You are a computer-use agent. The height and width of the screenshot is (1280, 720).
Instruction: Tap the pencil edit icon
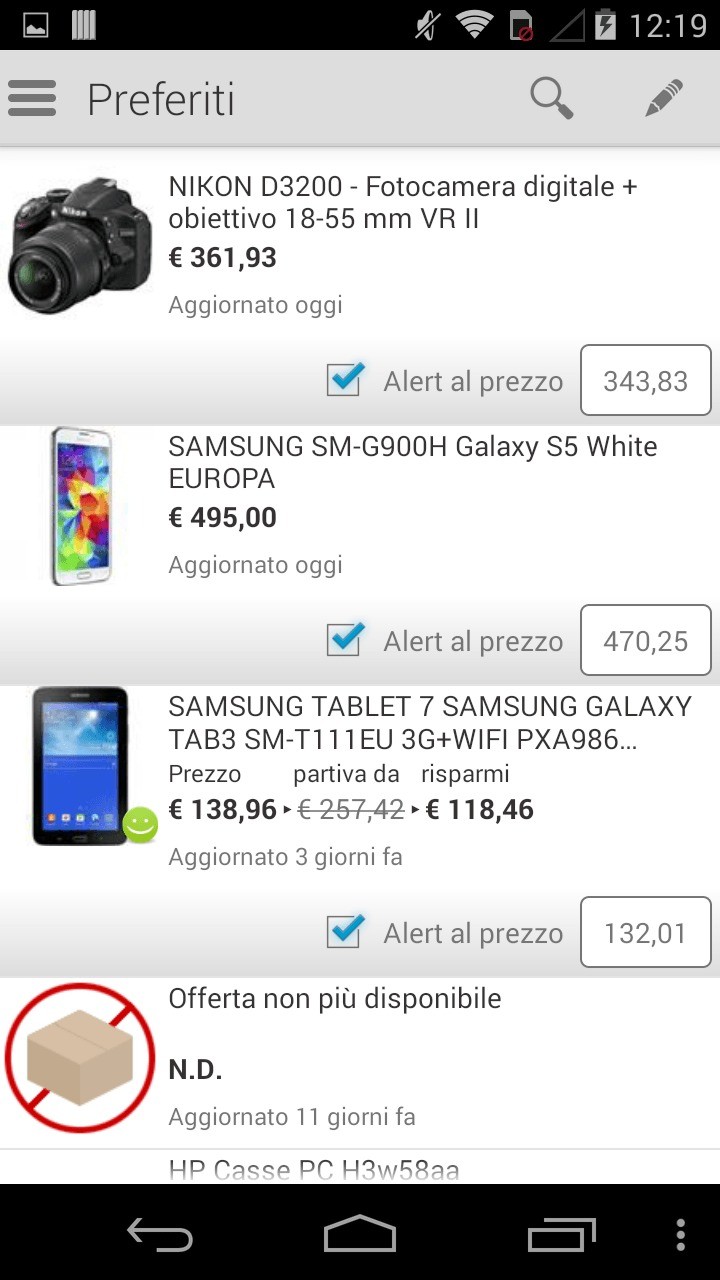coord(664,98)
